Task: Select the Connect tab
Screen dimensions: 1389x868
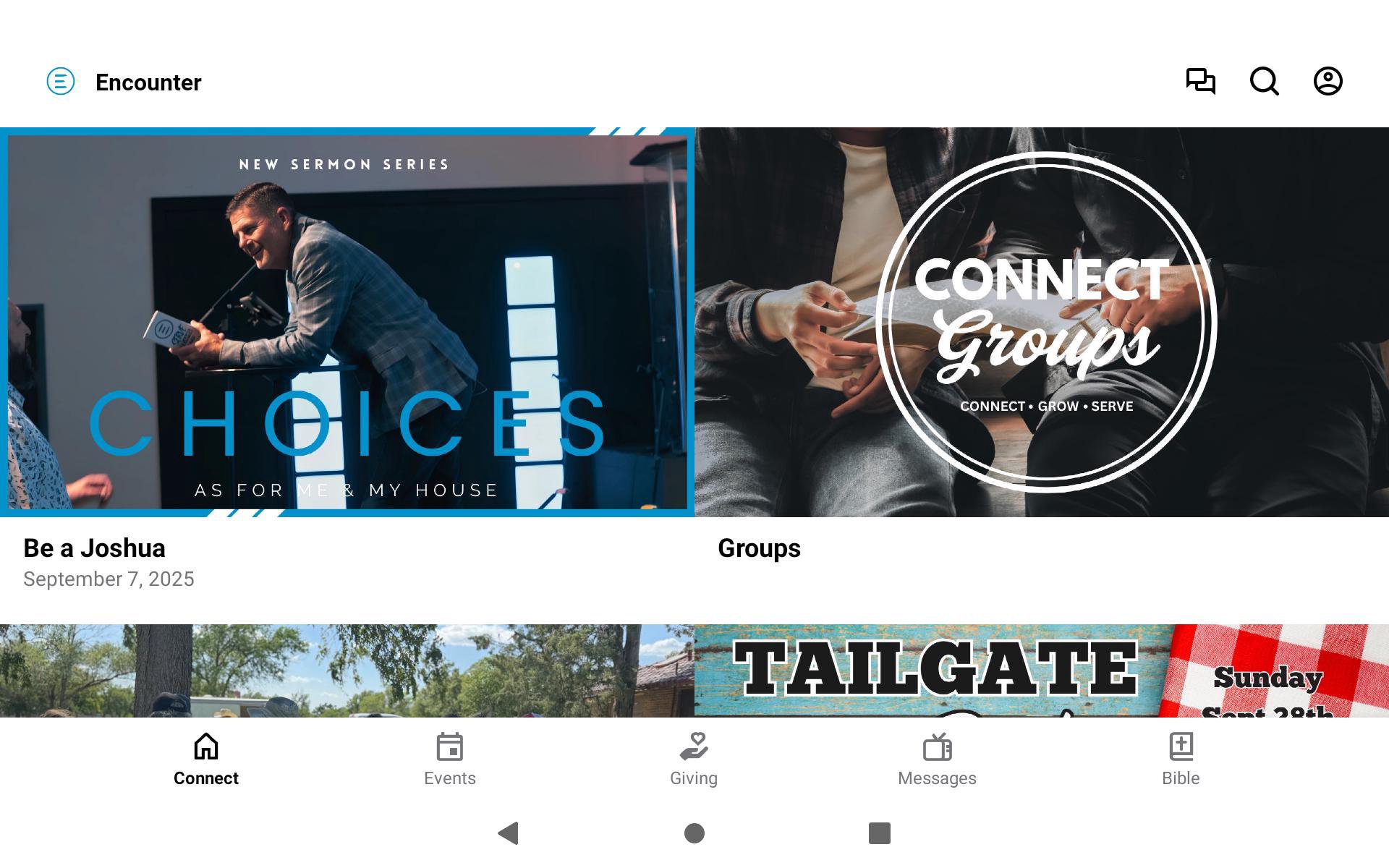Action: (x=206, y=759)
